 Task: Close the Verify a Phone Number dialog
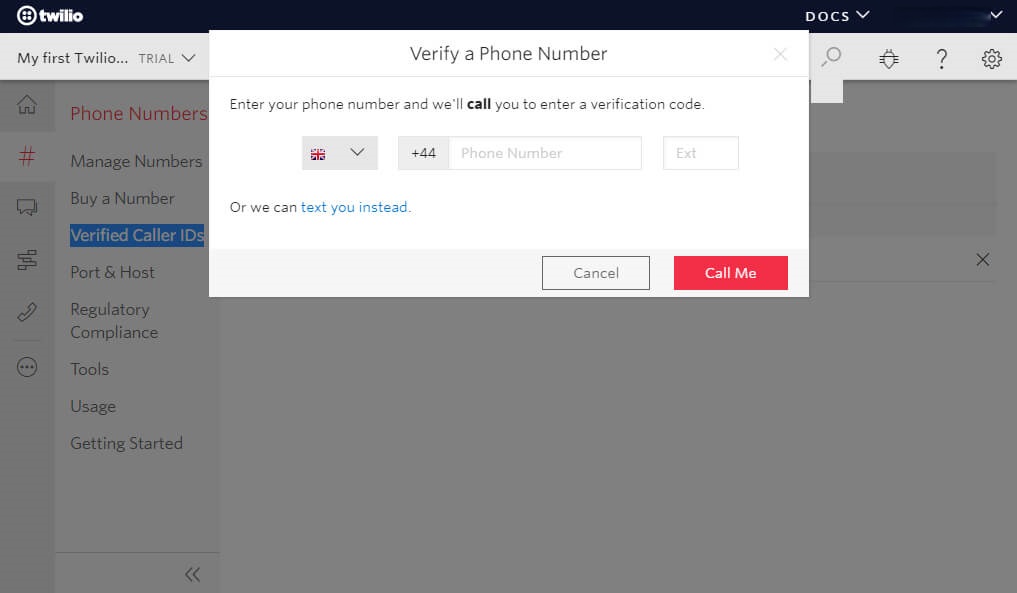(780, 54)
